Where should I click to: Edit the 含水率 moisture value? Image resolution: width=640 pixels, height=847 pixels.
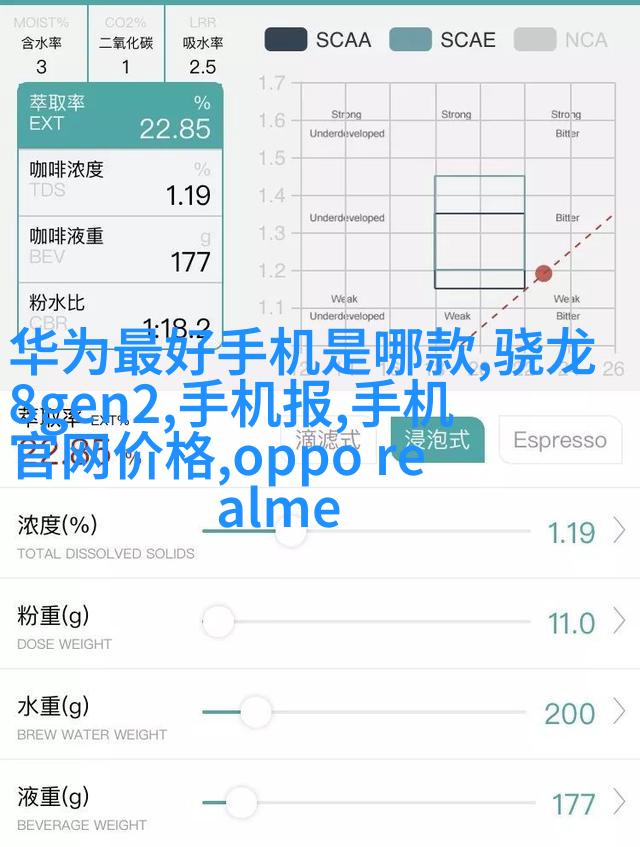coord(41,67)
